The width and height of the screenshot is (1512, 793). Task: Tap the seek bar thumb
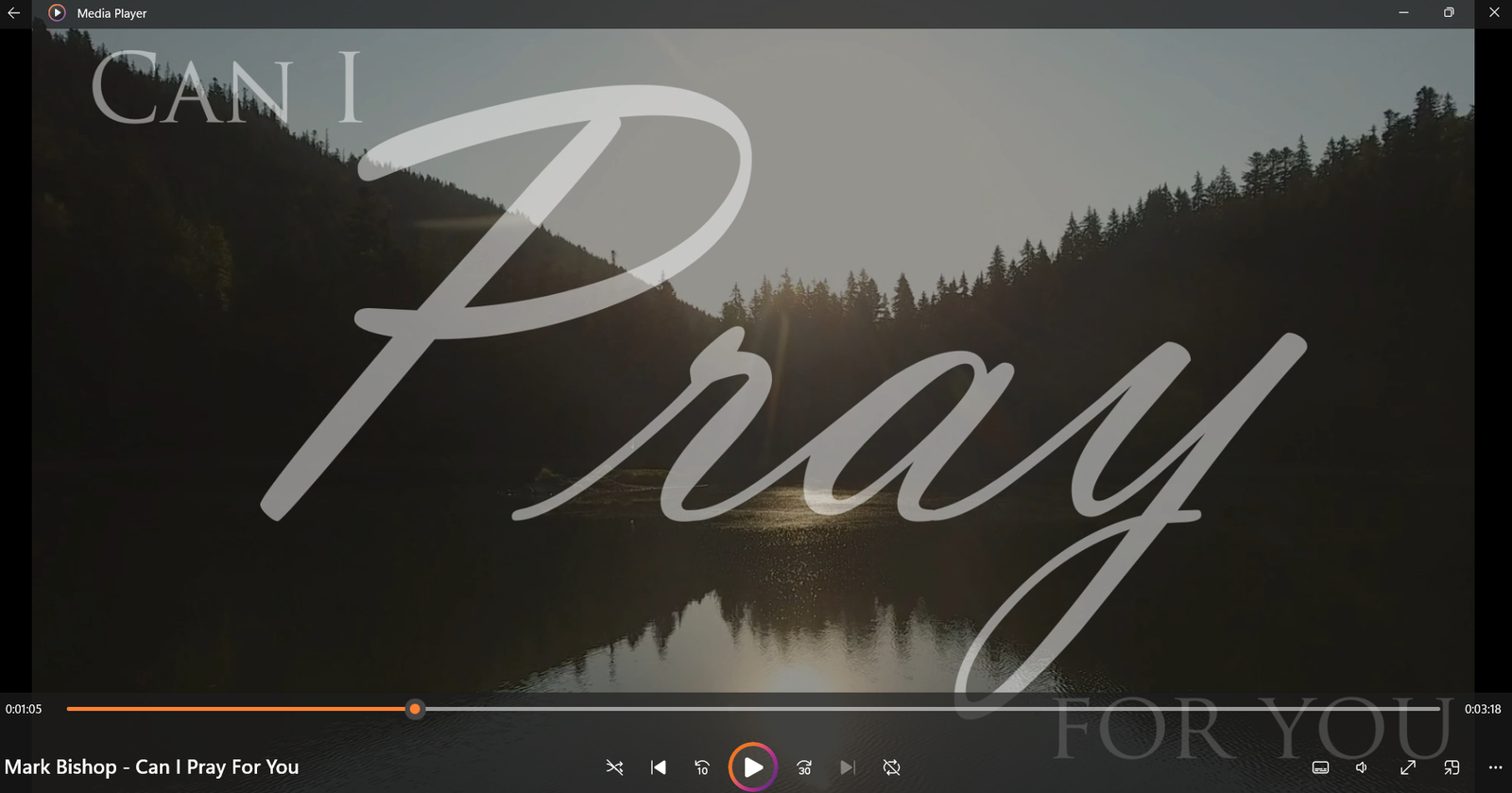tap(415, 709)
